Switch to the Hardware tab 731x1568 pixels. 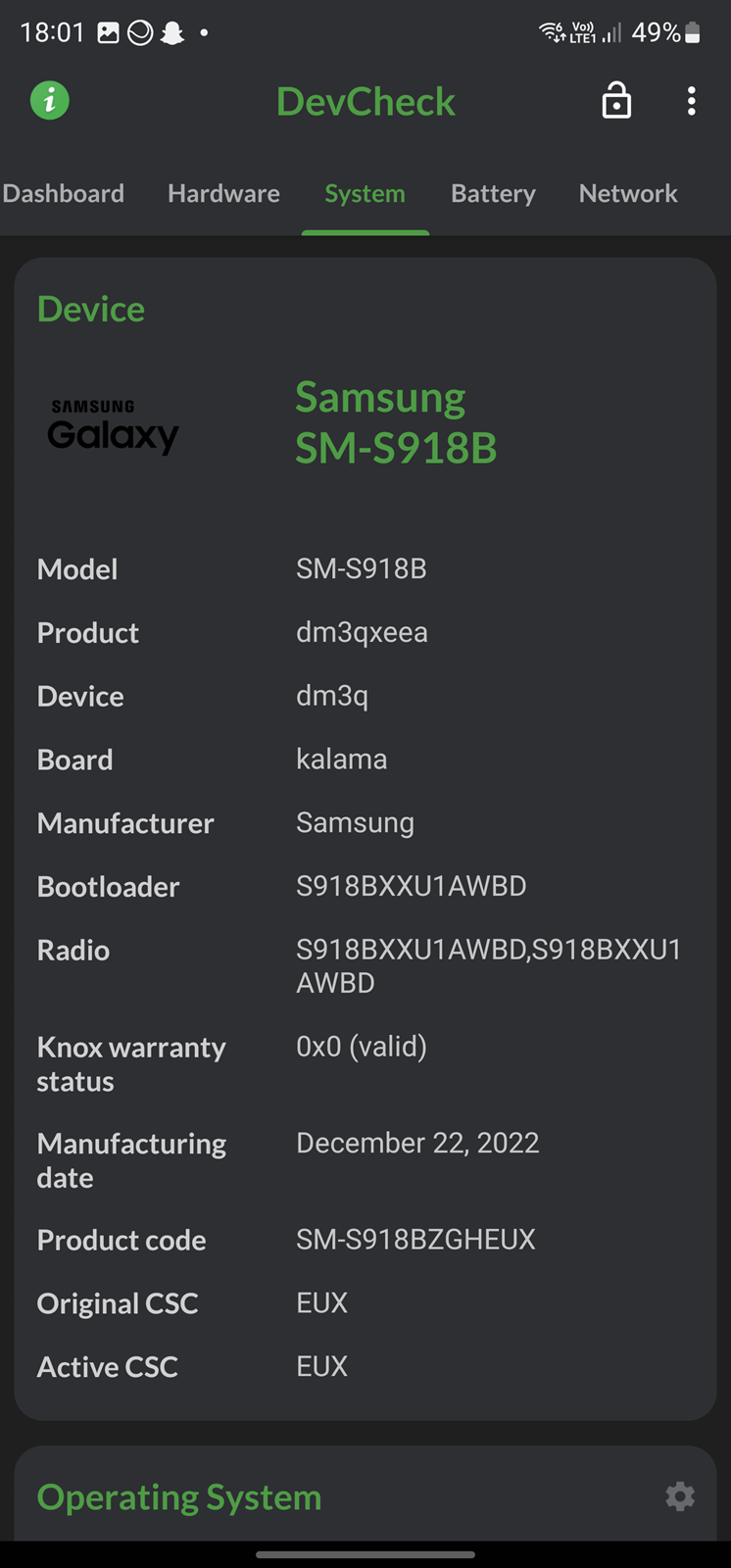coord(223,193)
